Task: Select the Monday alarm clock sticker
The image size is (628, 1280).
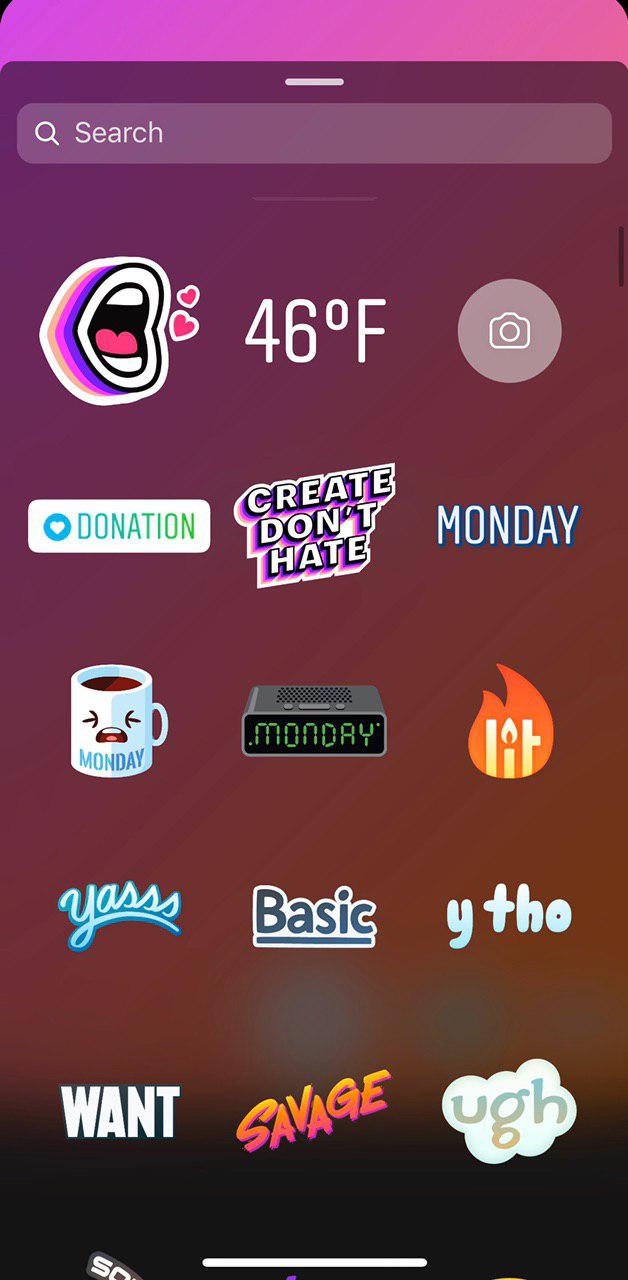Action: [314, 721]
